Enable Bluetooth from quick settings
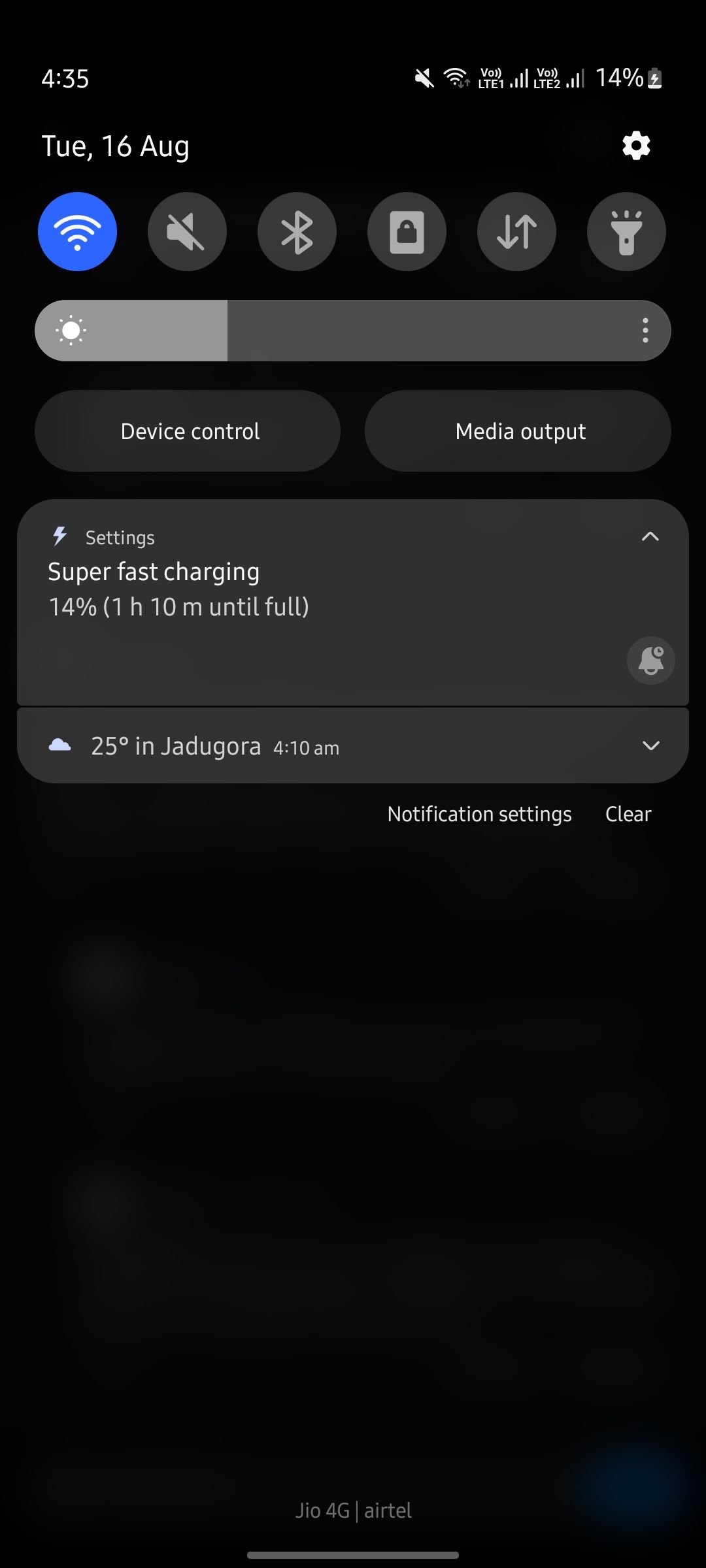This screenshot has height=1568, width=706. (296, 231)
